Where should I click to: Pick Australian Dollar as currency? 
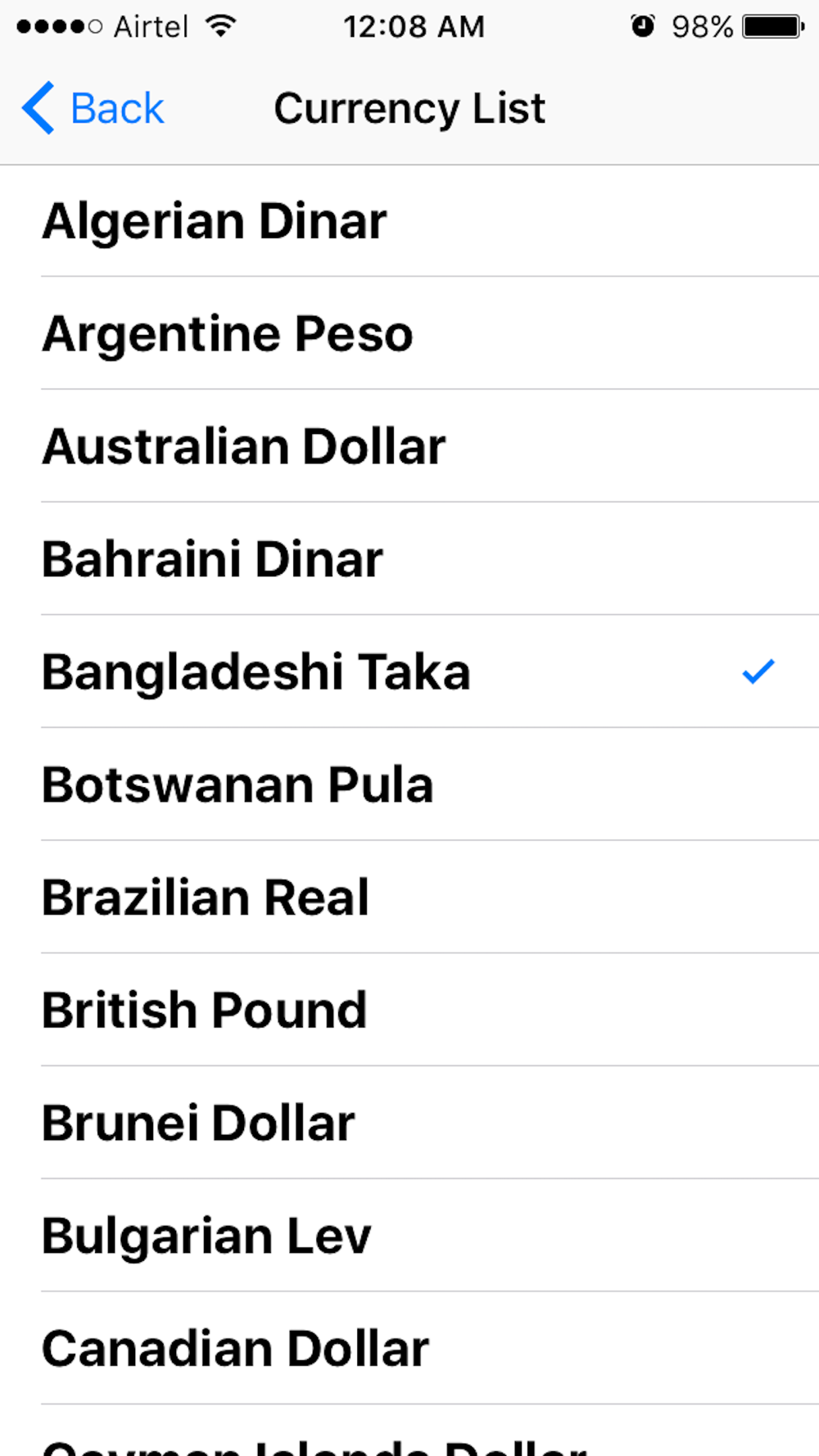409,446
